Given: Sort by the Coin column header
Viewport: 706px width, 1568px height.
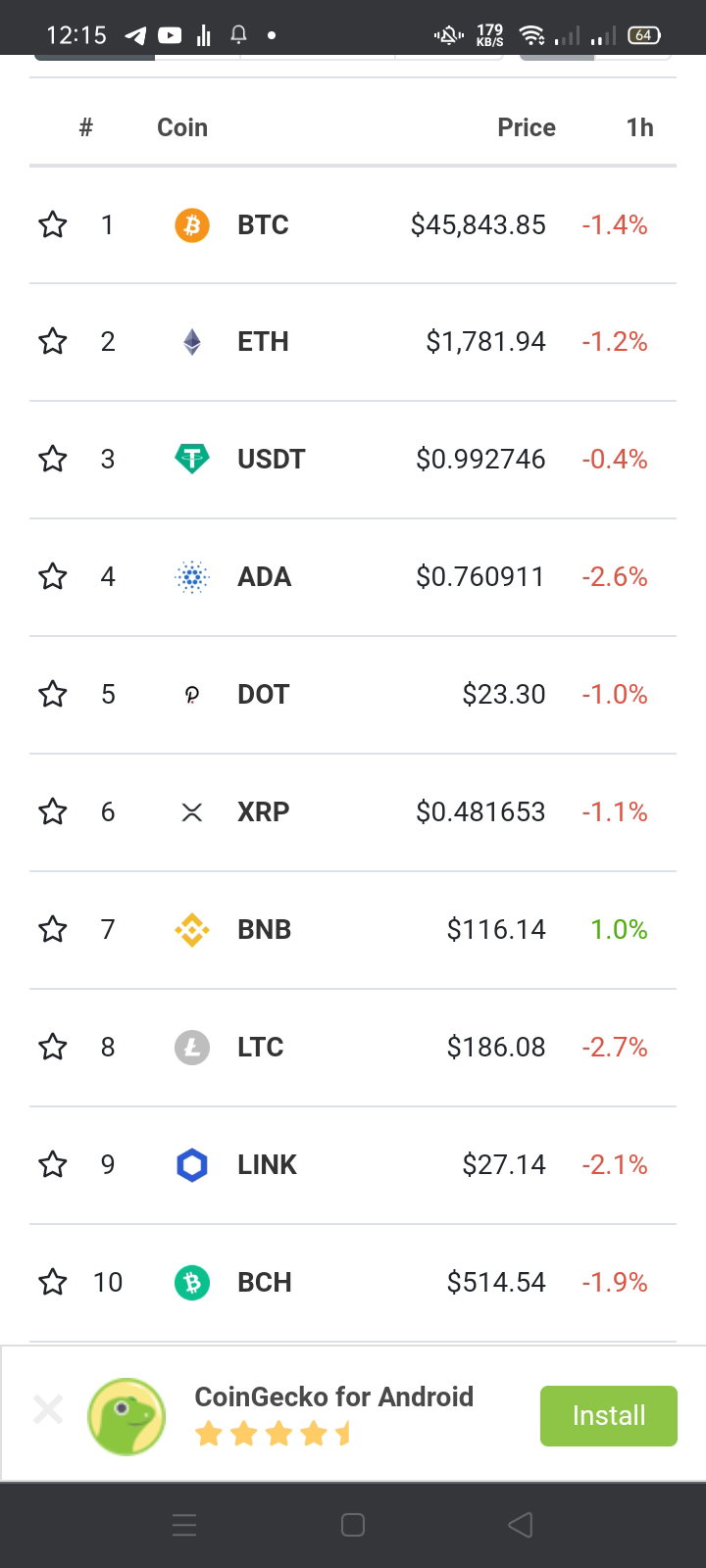Looking at the screenshot, I should [x=182, y=127].
